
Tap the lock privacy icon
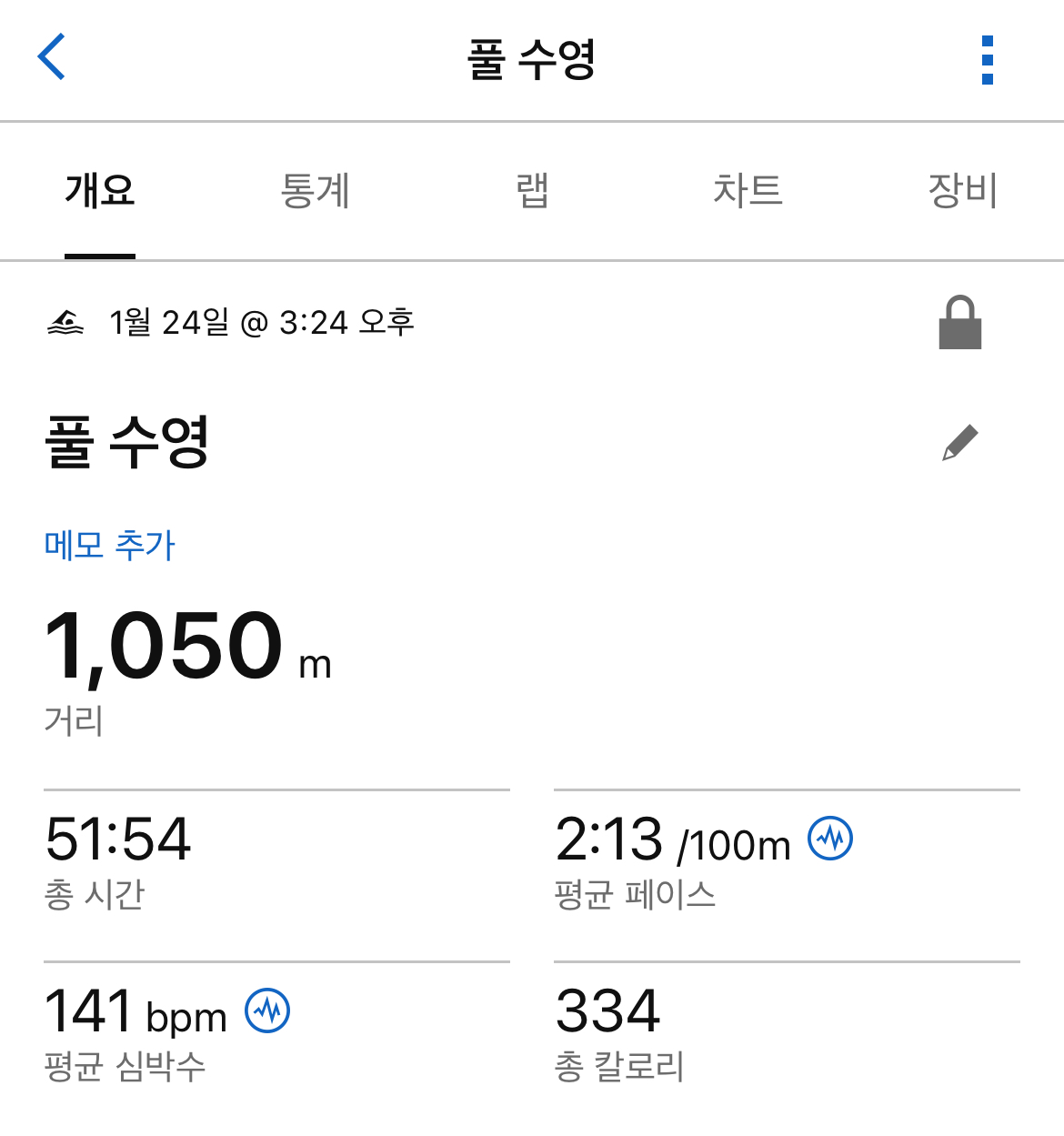coord(960,323)
